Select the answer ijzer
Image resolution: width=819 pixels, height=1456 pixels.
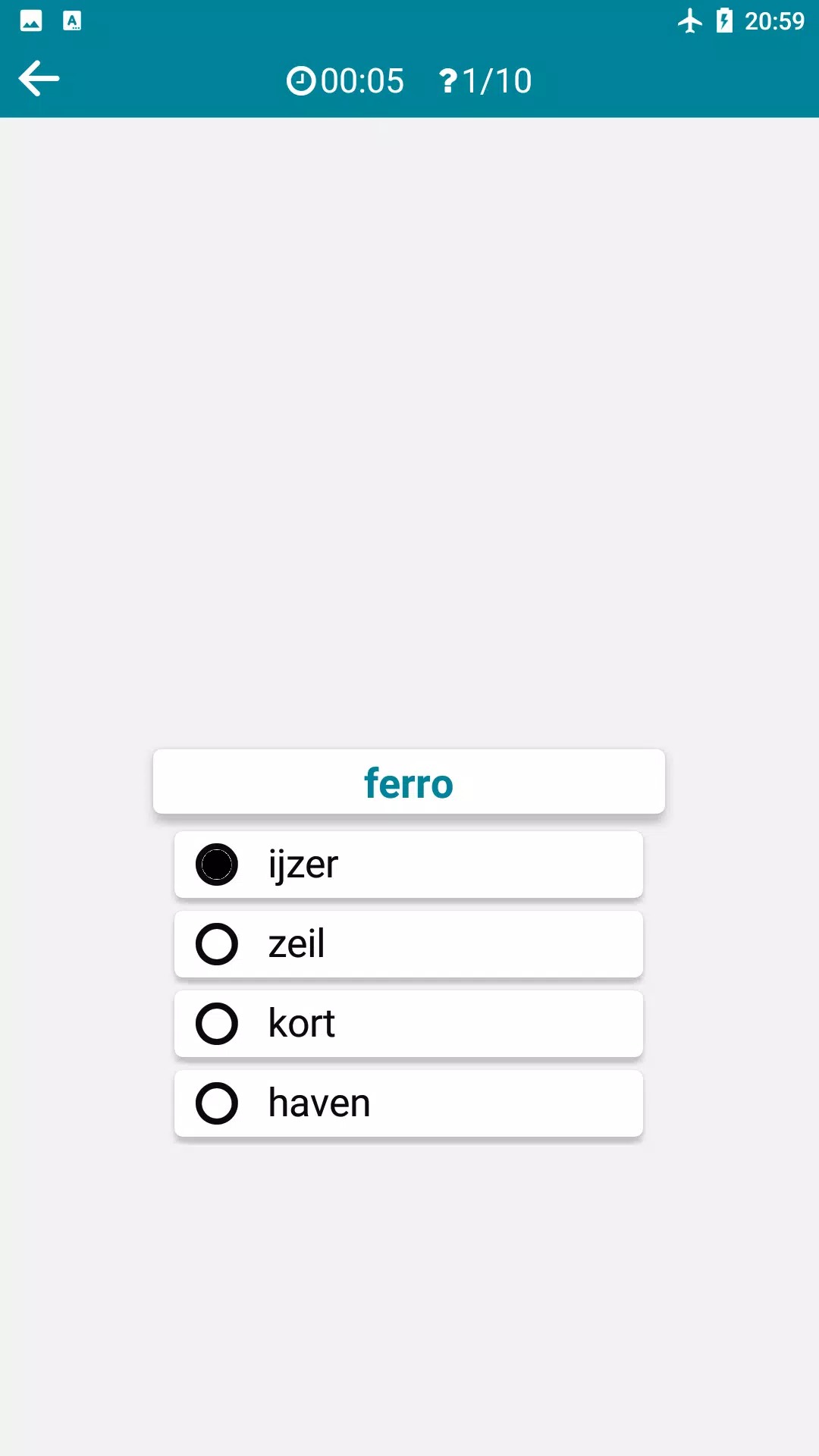408,864
